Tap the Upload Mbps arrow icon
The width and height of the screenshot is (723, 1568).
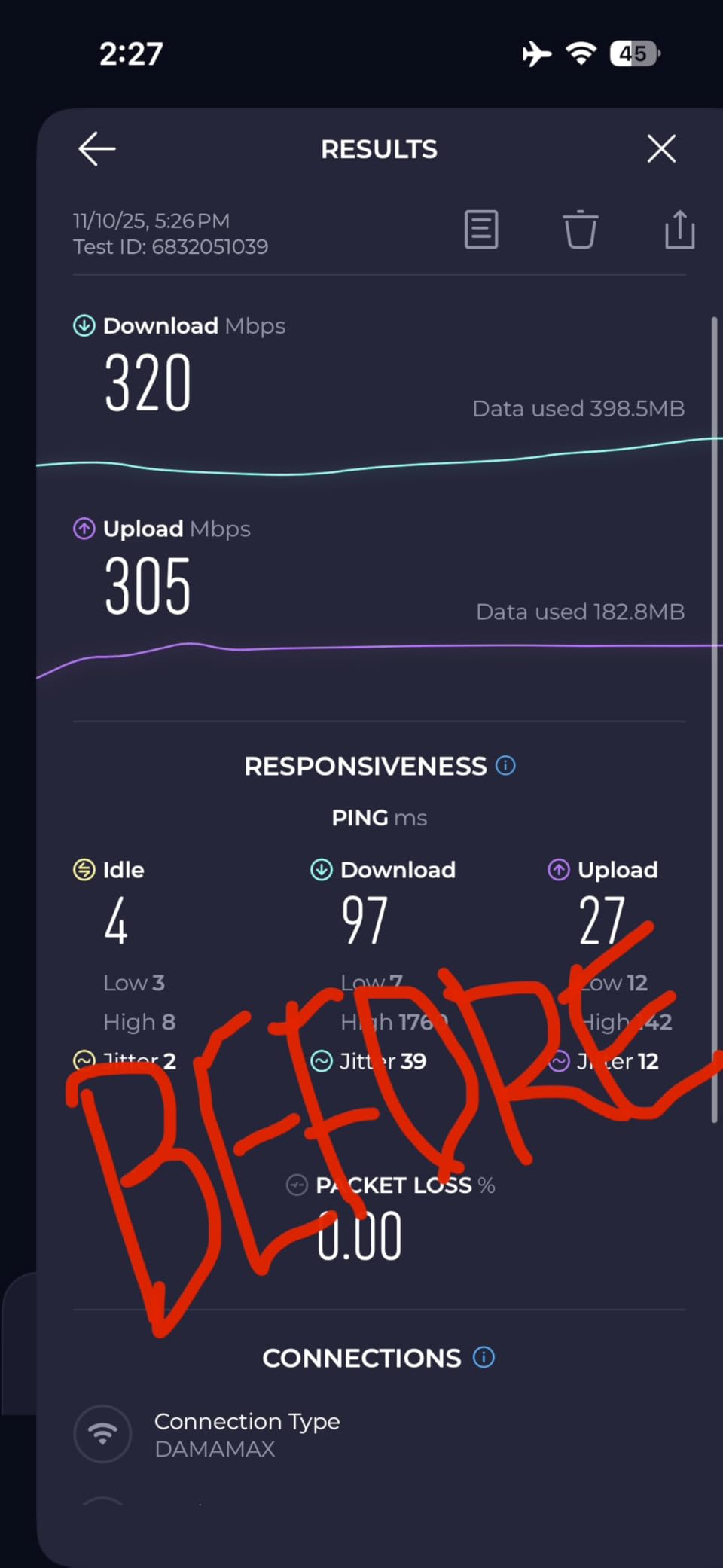pyautogui.click(x=83, y=529)
